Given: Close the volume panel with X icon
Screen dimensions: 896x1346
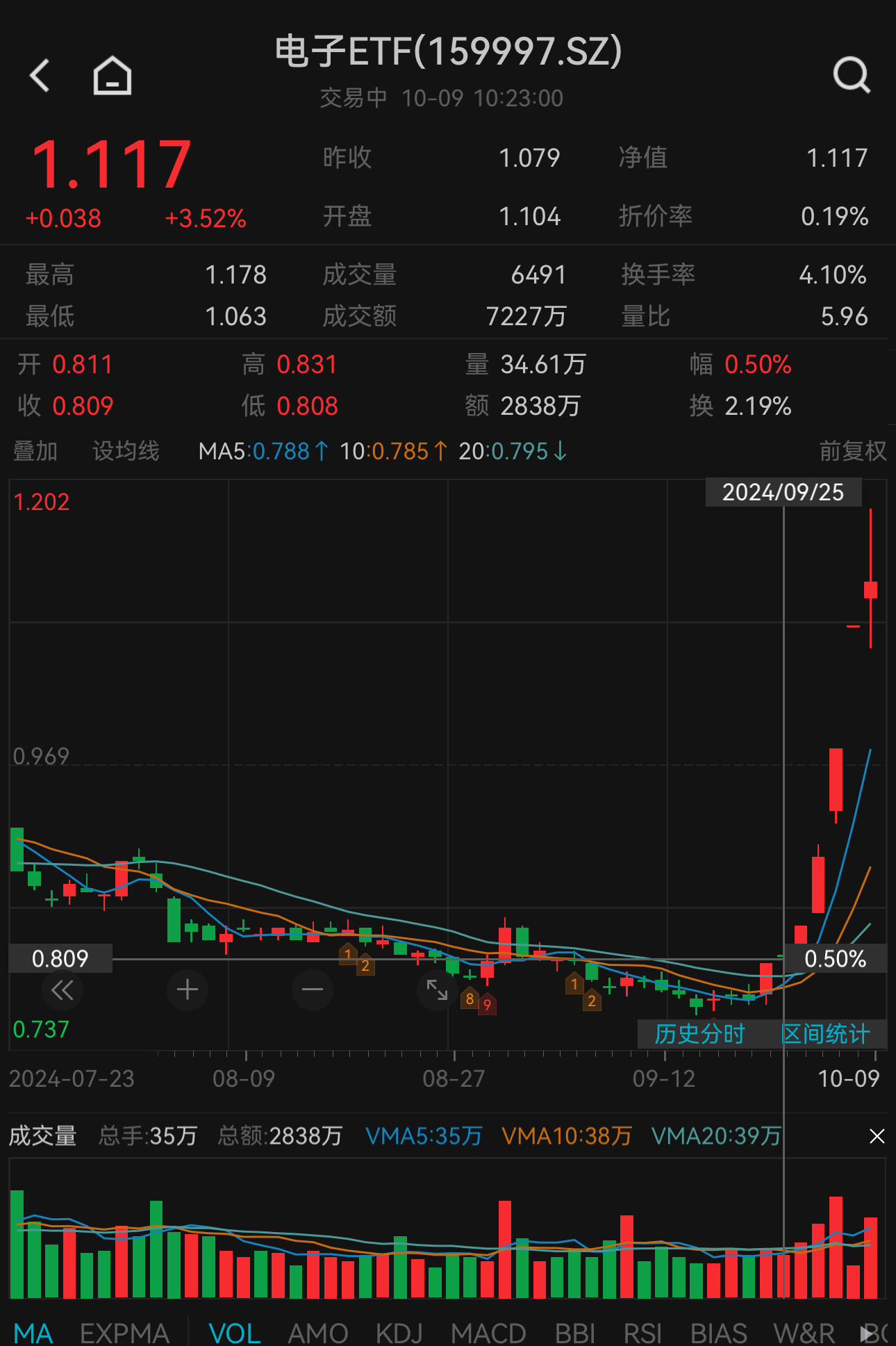Looking at the screenshot, I should pyautogui.click(x=877, y=1135).
